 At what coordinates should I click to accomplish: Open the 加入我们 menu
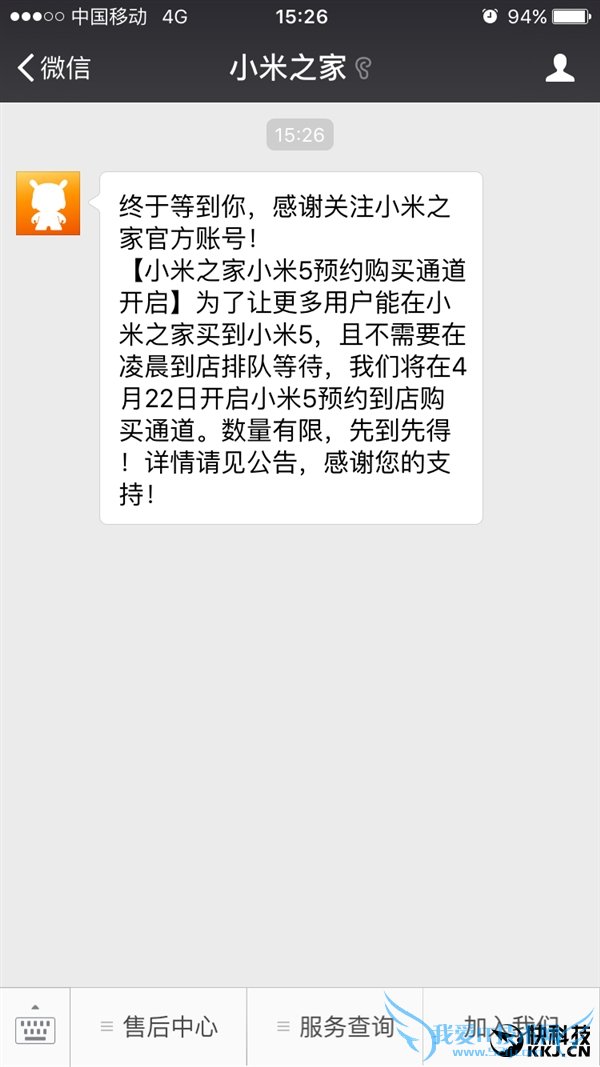click(511, 1027)
